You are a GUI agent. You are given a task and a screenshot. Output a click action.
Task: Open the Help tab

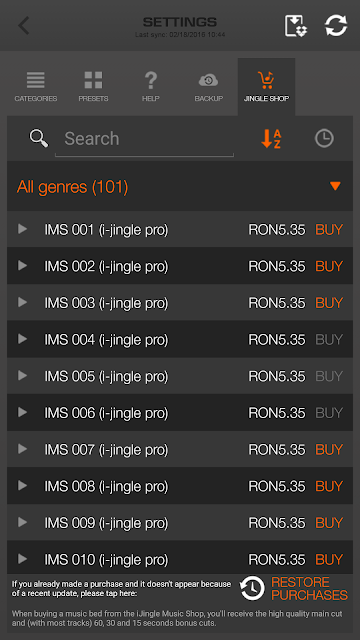tap(151, 87)
